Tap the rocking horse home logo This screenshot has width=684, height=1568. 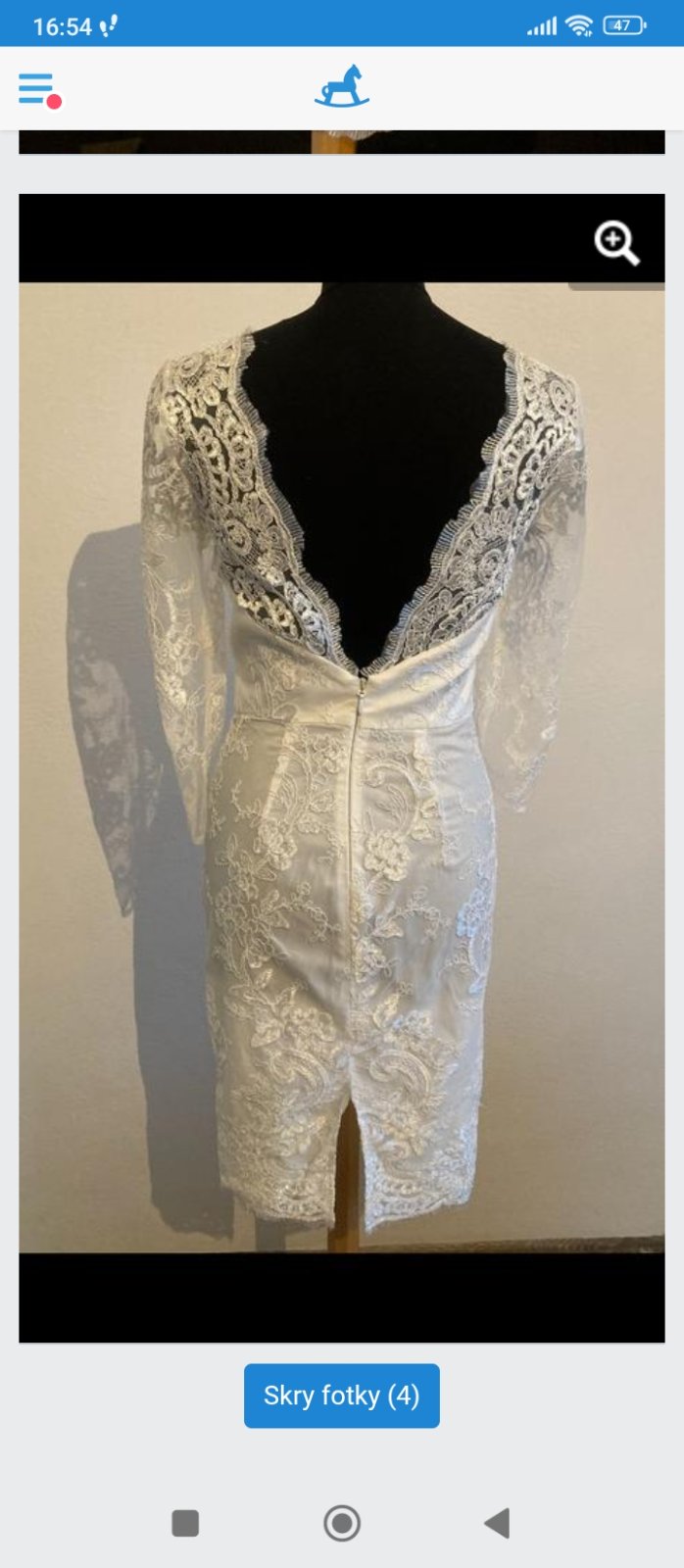tap(342, 87)
